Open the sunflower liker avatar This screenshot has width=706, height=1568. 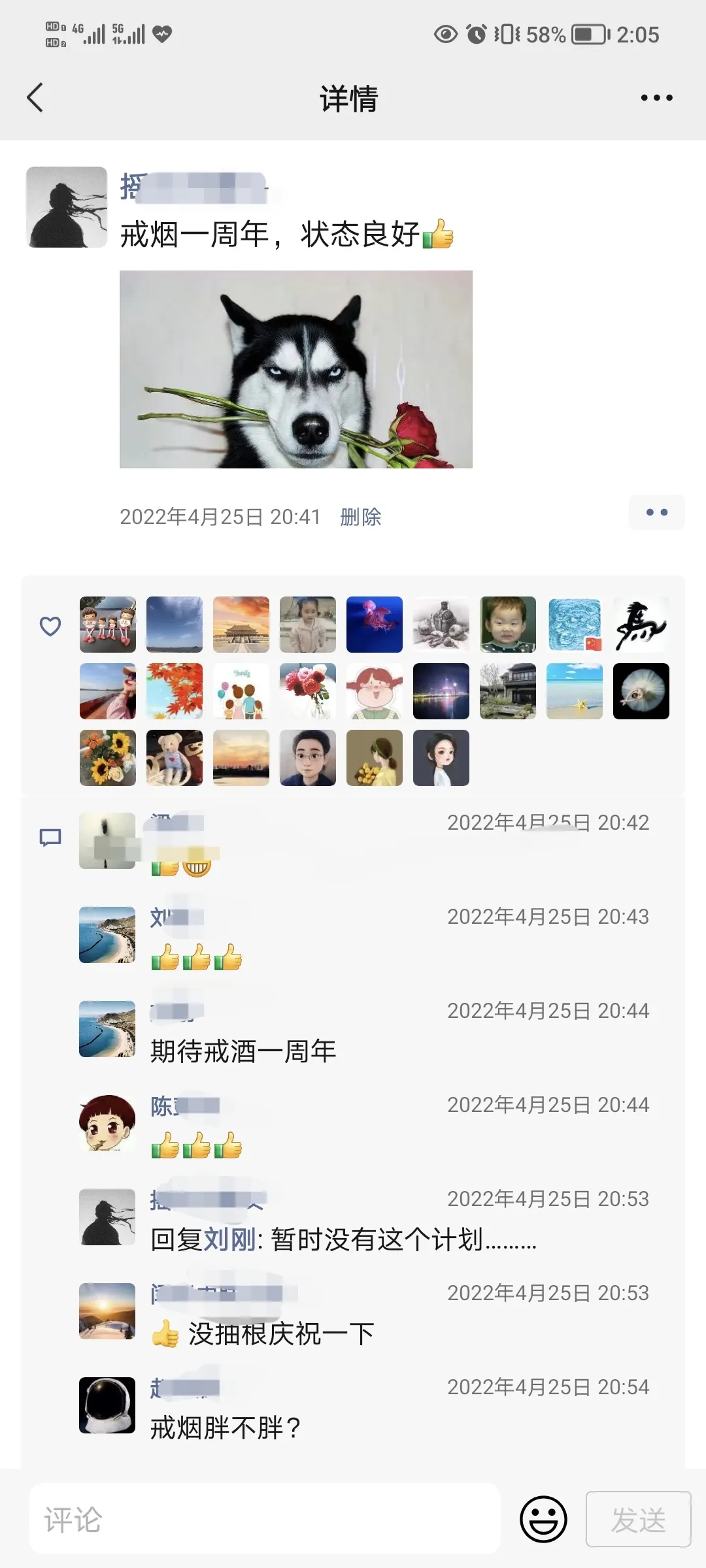click(108, 758)
